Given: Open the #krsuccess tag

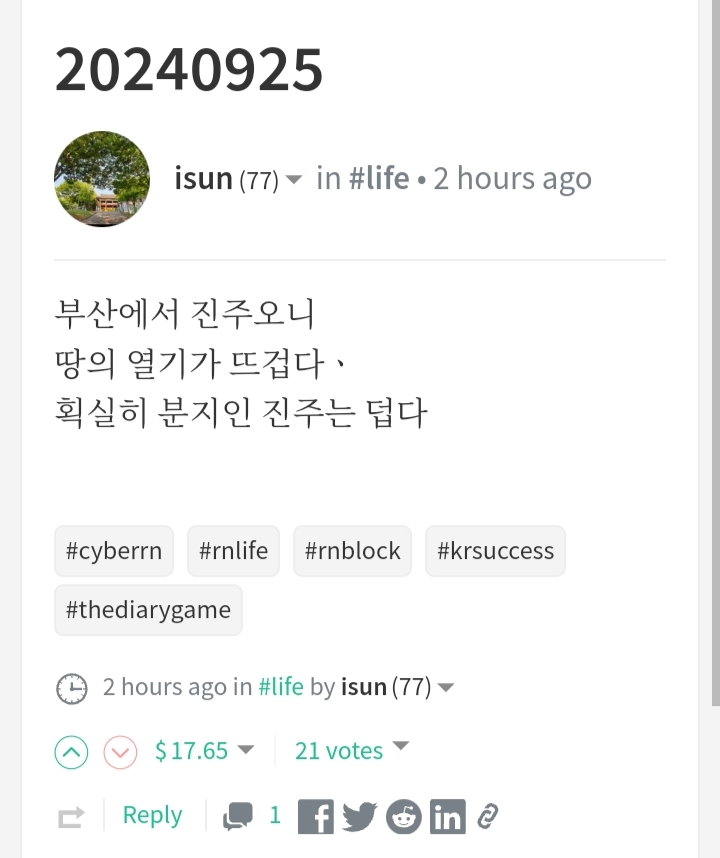Looking at the screenshot, I should (x=495, y=551).
